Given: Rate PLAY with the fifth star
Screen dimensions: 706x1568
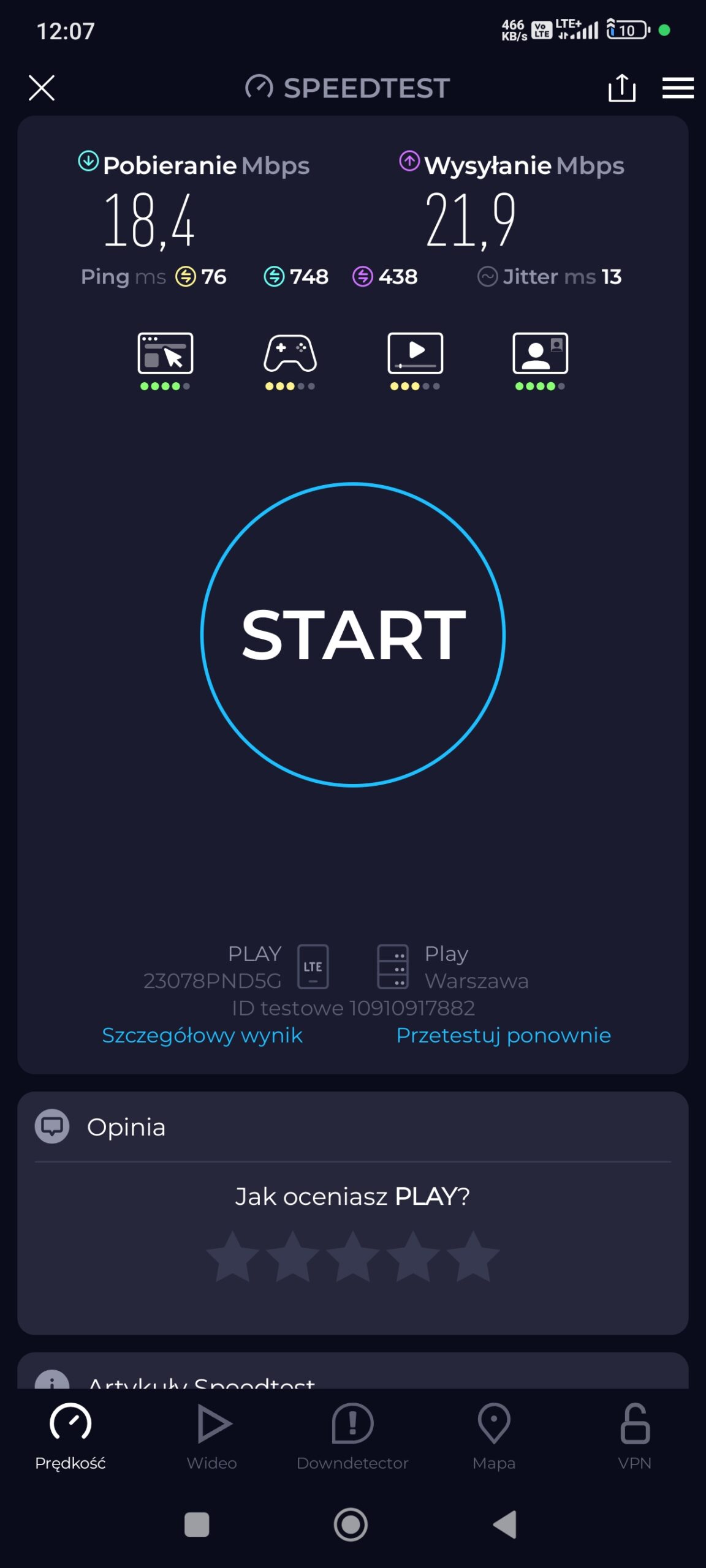Looking at the screenshot, I should coord(473,1257).
